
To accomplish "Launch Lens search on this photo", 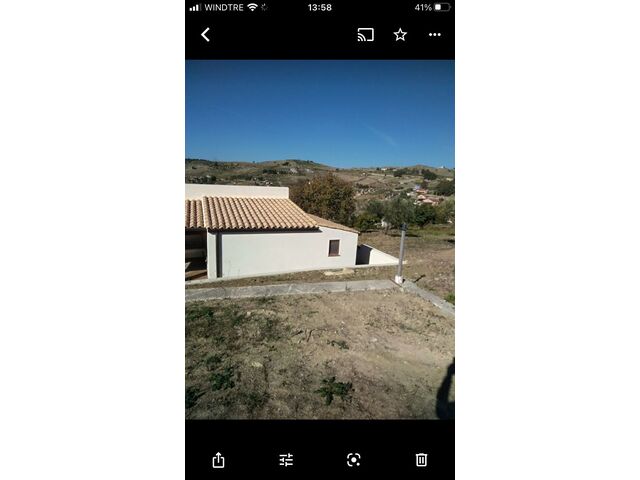I will coord(353,460).
